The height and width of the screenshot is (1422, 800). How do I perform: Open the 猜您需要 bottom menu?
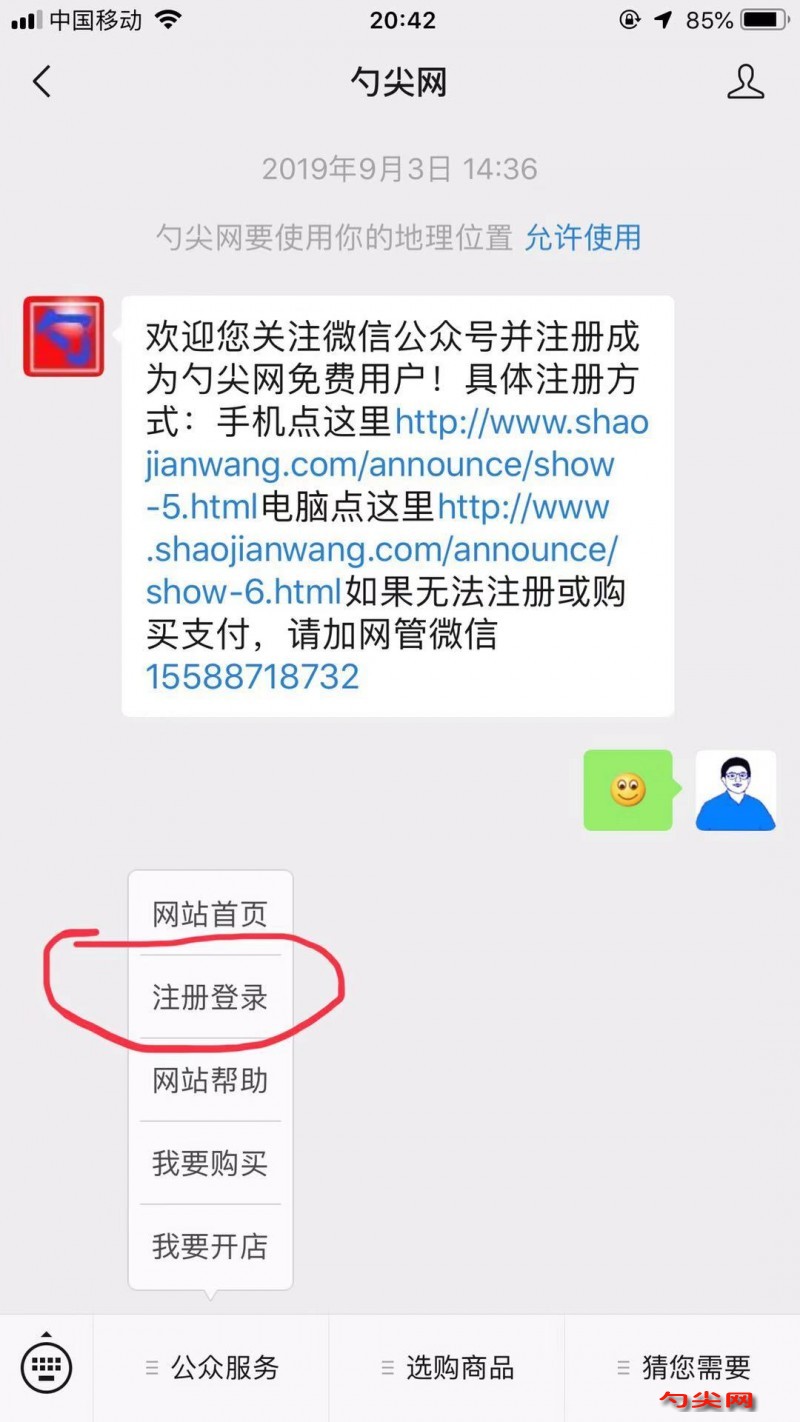click(x=683, y=1368)
